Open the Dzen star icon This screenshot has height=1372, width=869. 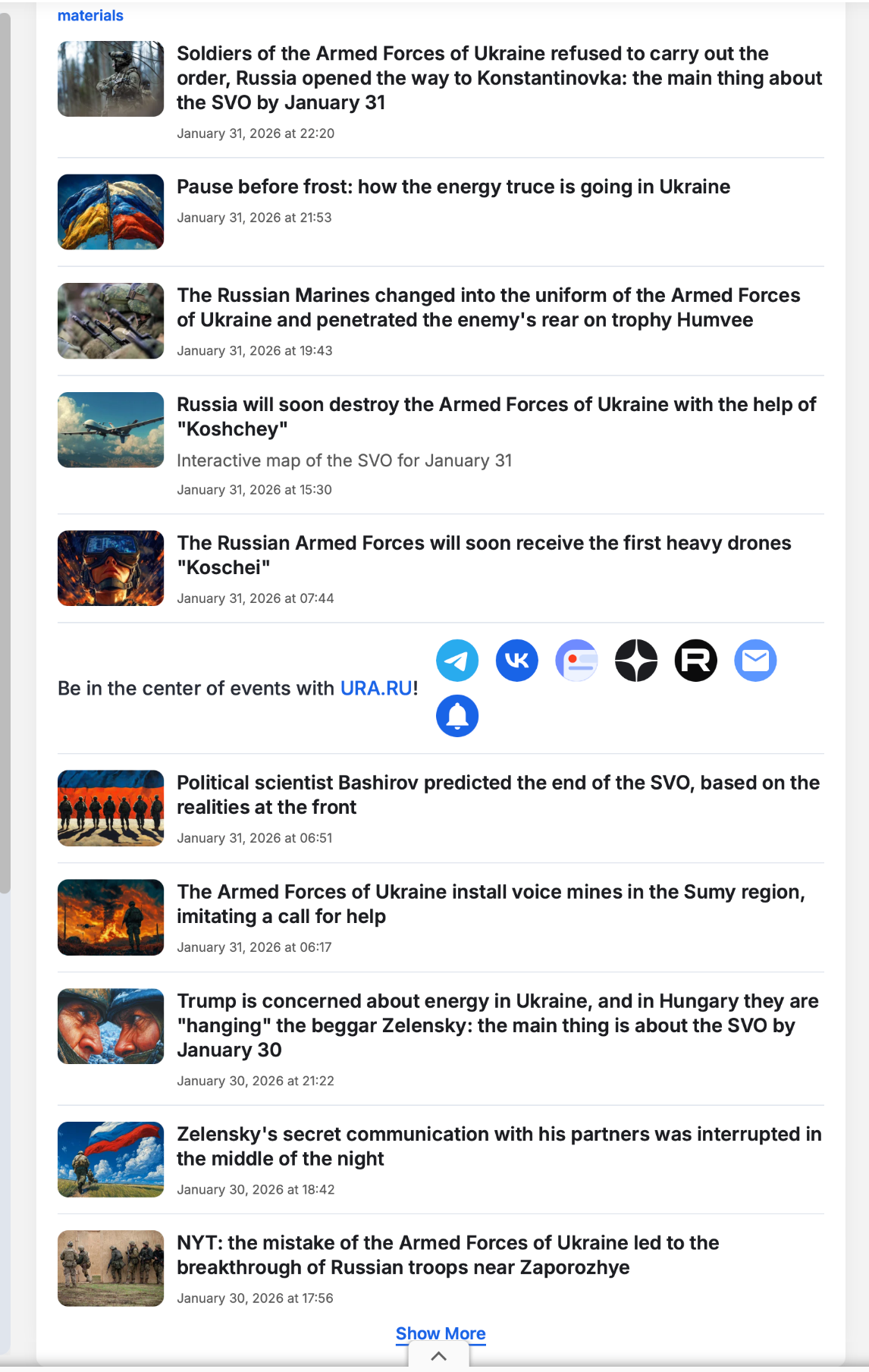coord(636,661)
